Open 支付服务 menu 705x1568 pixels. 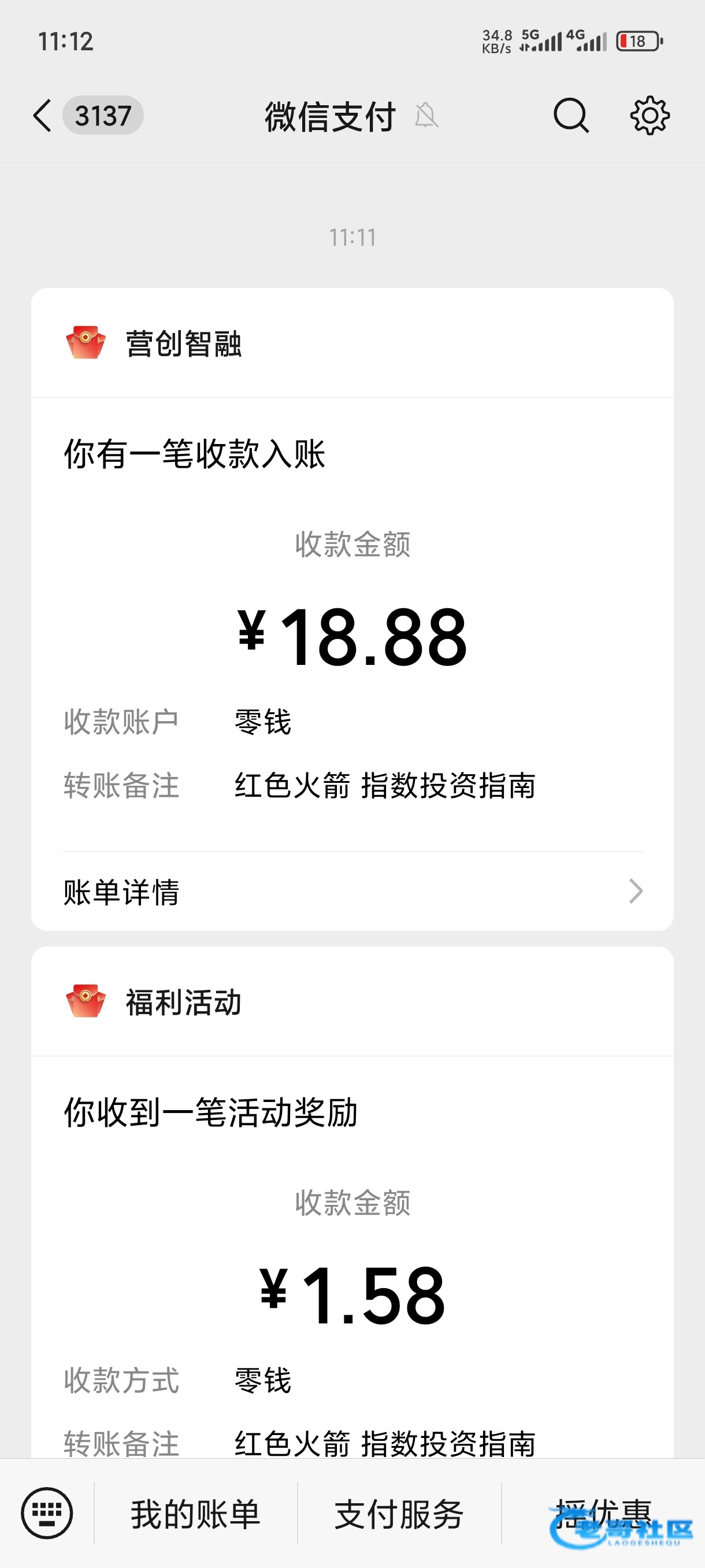(x=399, y=1514)
